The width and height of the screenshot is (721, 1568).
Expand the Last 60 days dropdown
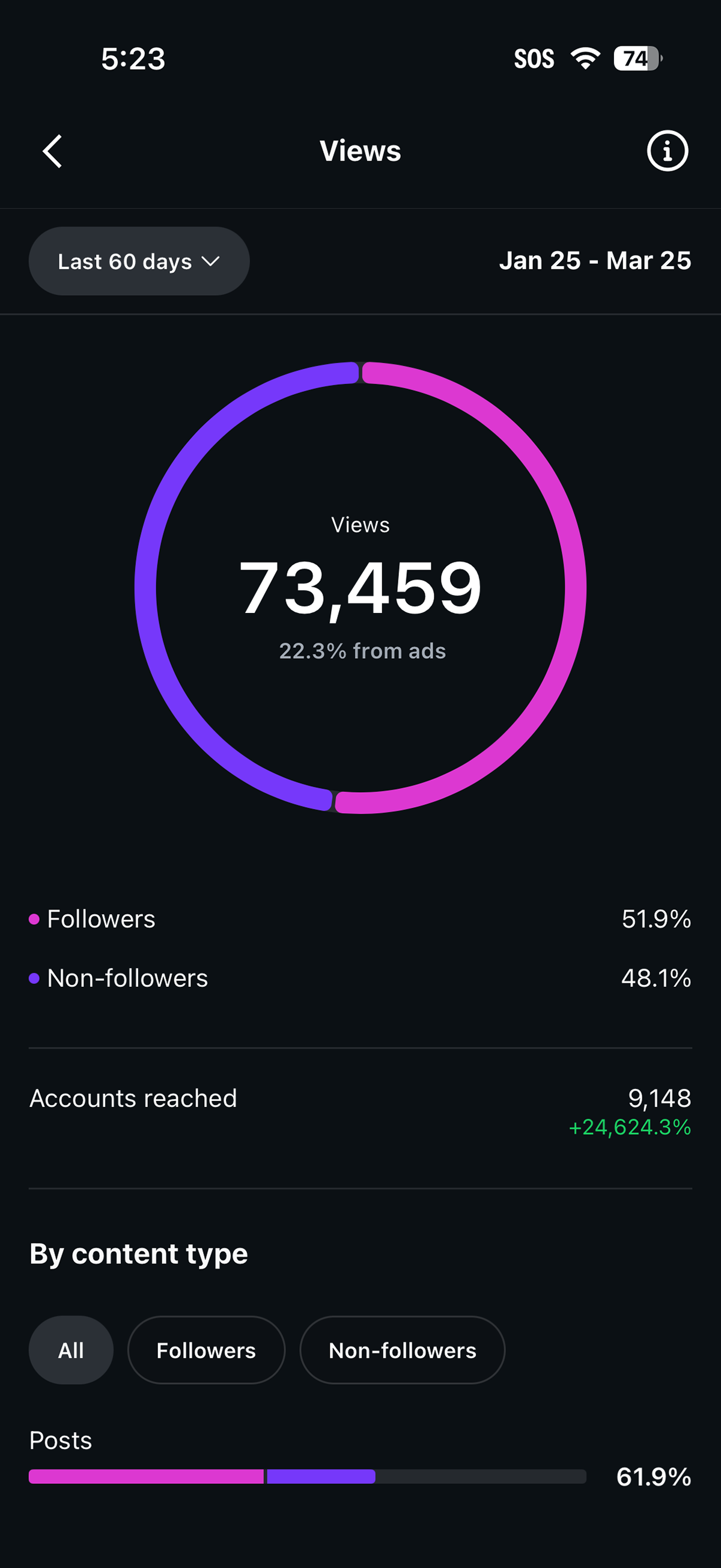pyautogui.click(x=139, y=261)
